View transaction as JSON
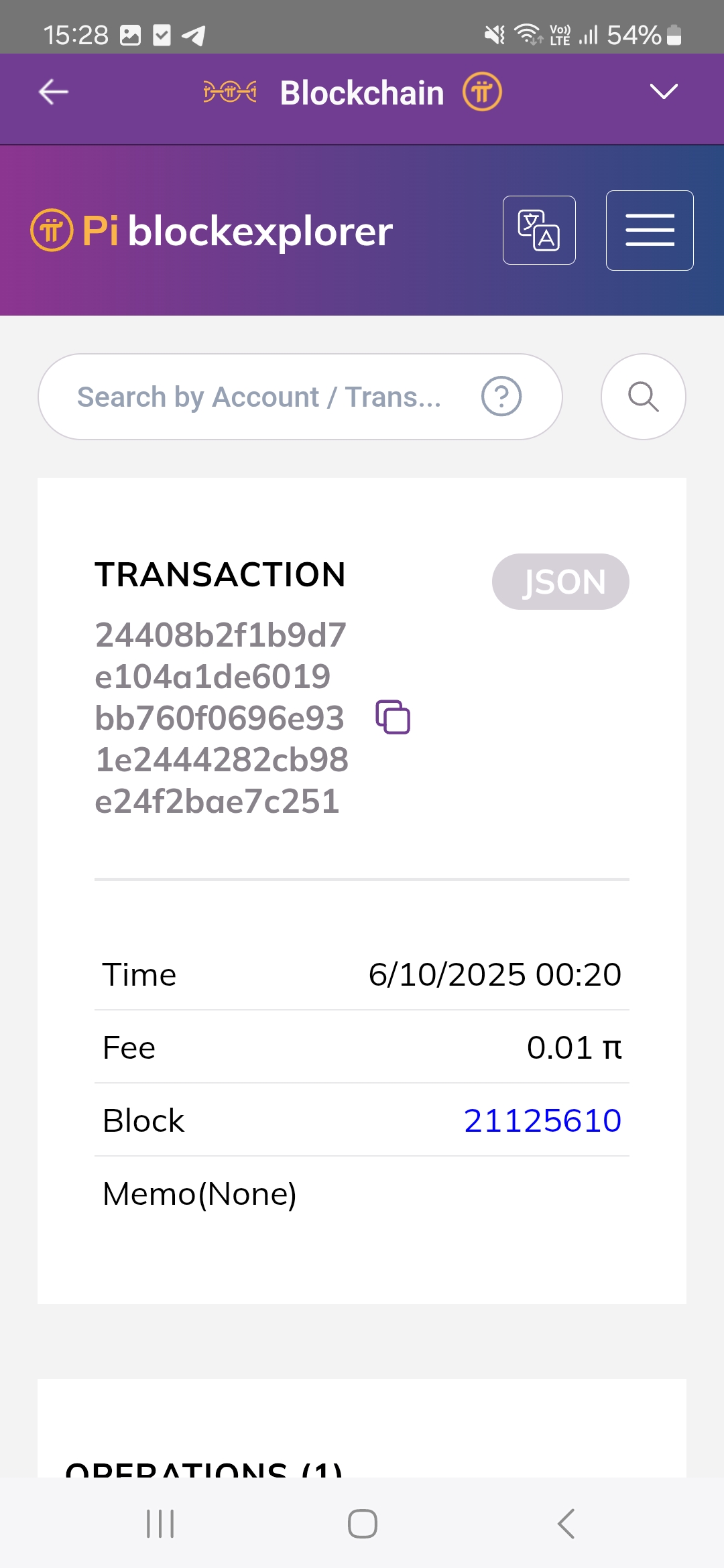Viewport: 724px width, 1568px height. [560, 582]
